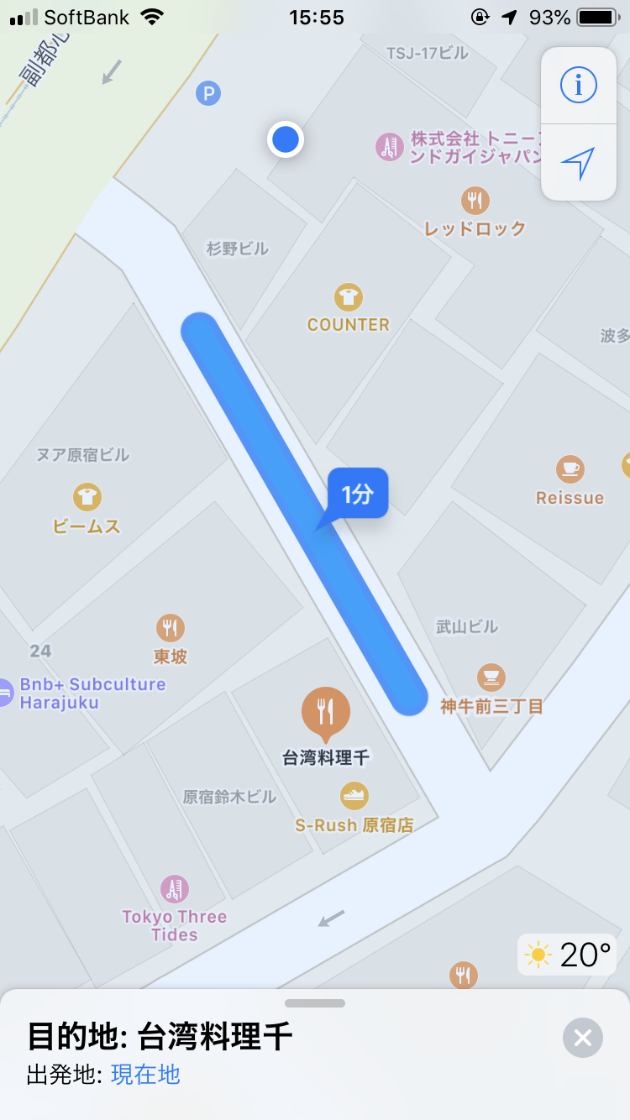Change the starting point 現在地
This screenshot has width=630, height=1120.
(145, 1074)
